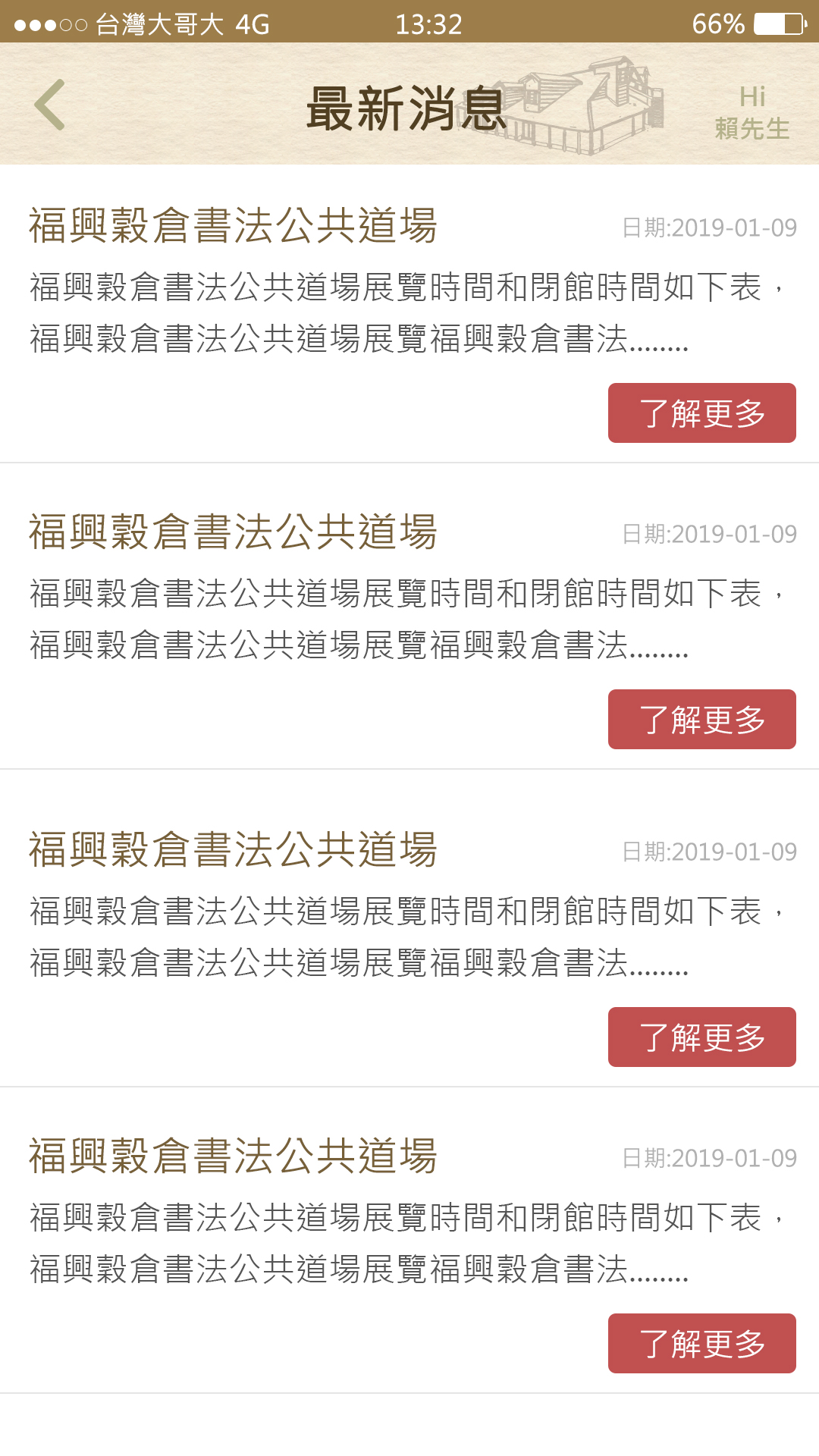Tap 了解更多 on the first news item

coord(701,413)
